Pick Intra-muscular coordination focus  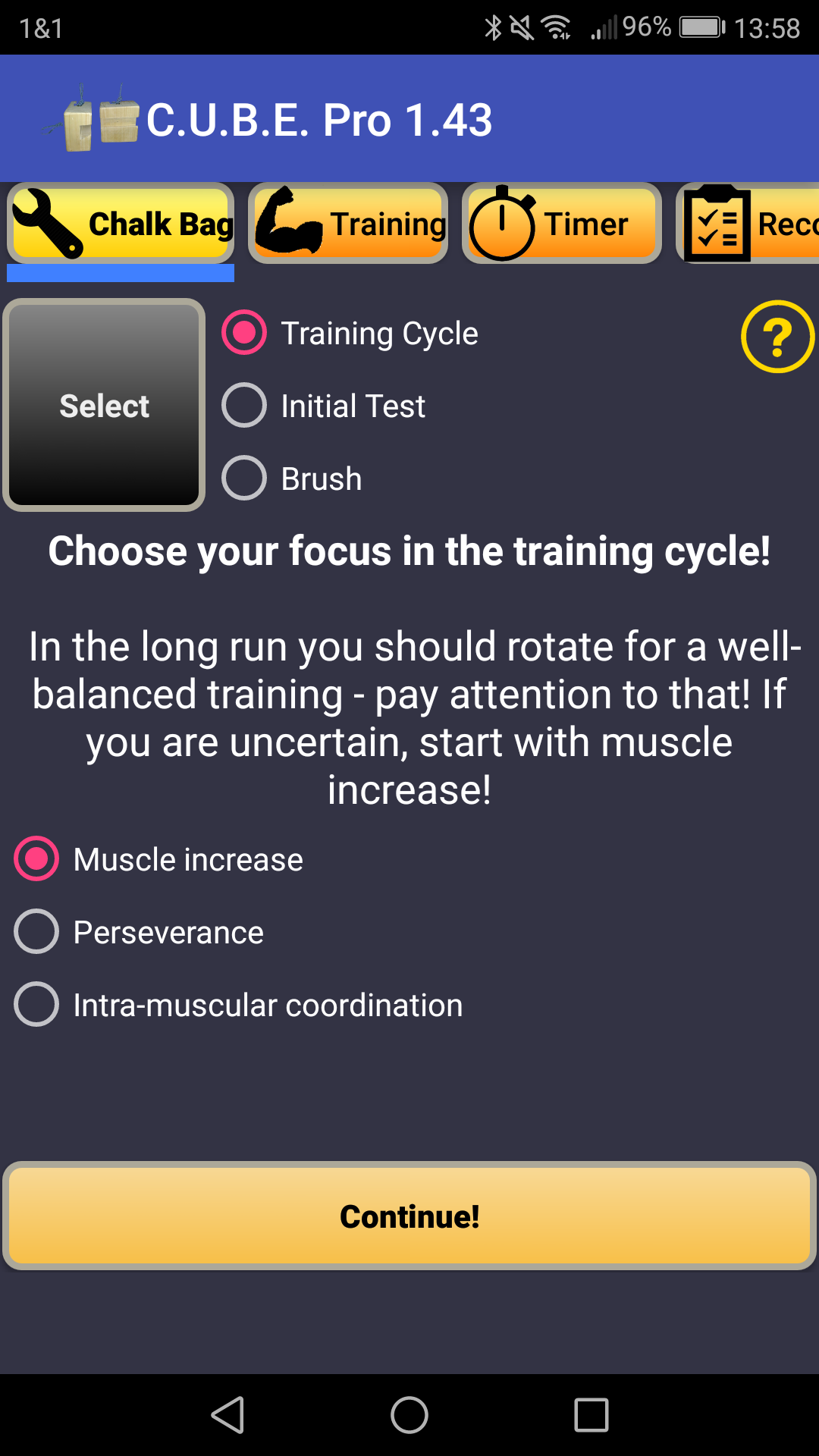[36, 1005]
